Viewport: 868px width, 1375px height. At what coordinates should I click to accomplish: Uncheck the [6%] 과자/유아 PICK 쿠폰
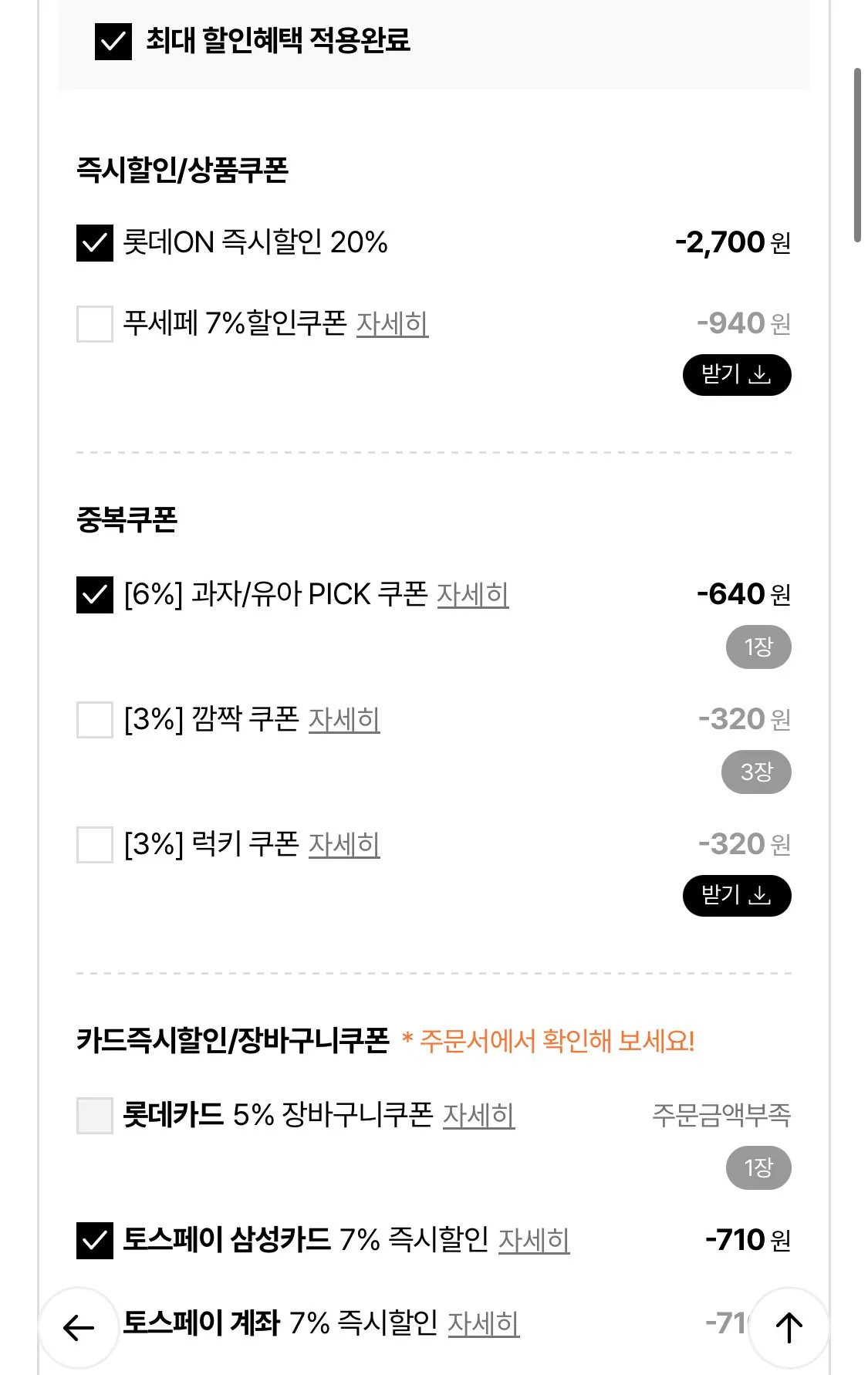tap(93, 594)
